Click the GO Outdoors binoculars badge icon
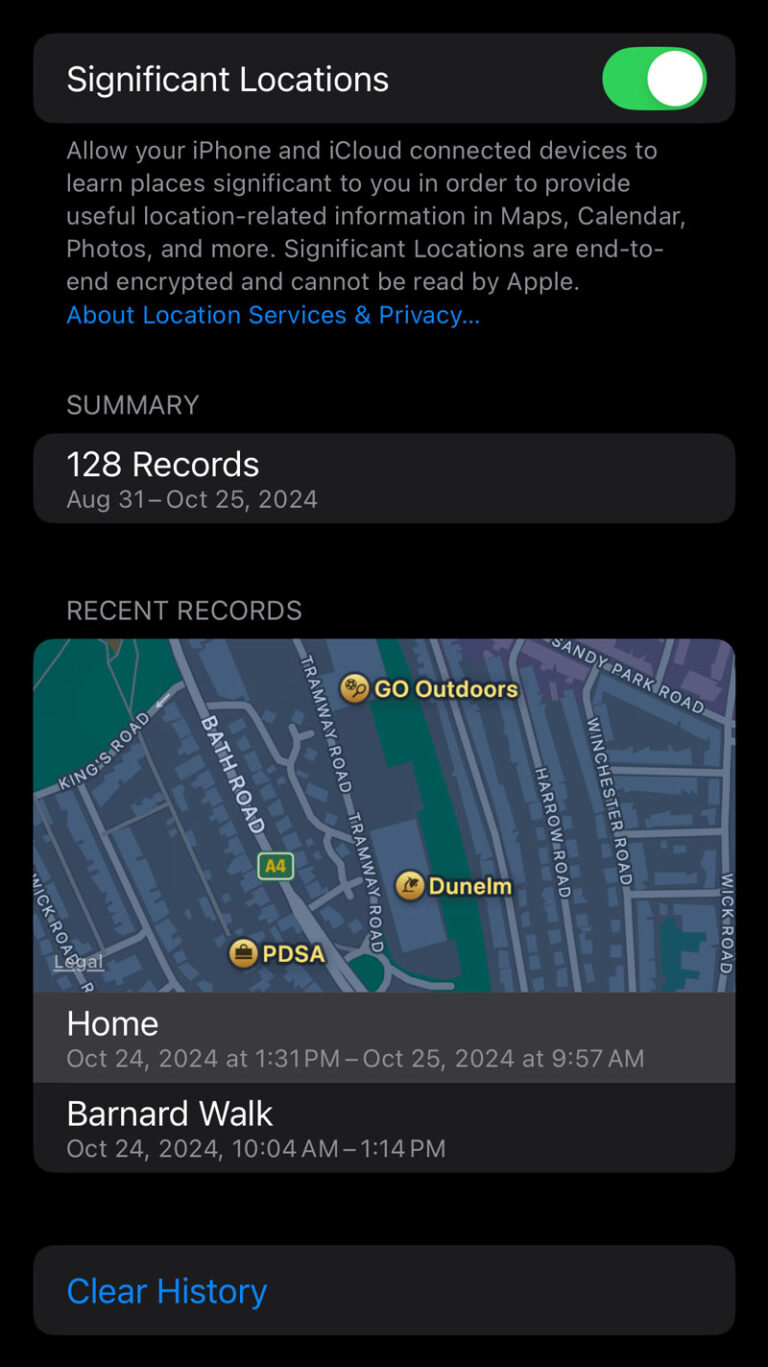768x1367 pixels. pyautogui.click(x=355, y=689)
